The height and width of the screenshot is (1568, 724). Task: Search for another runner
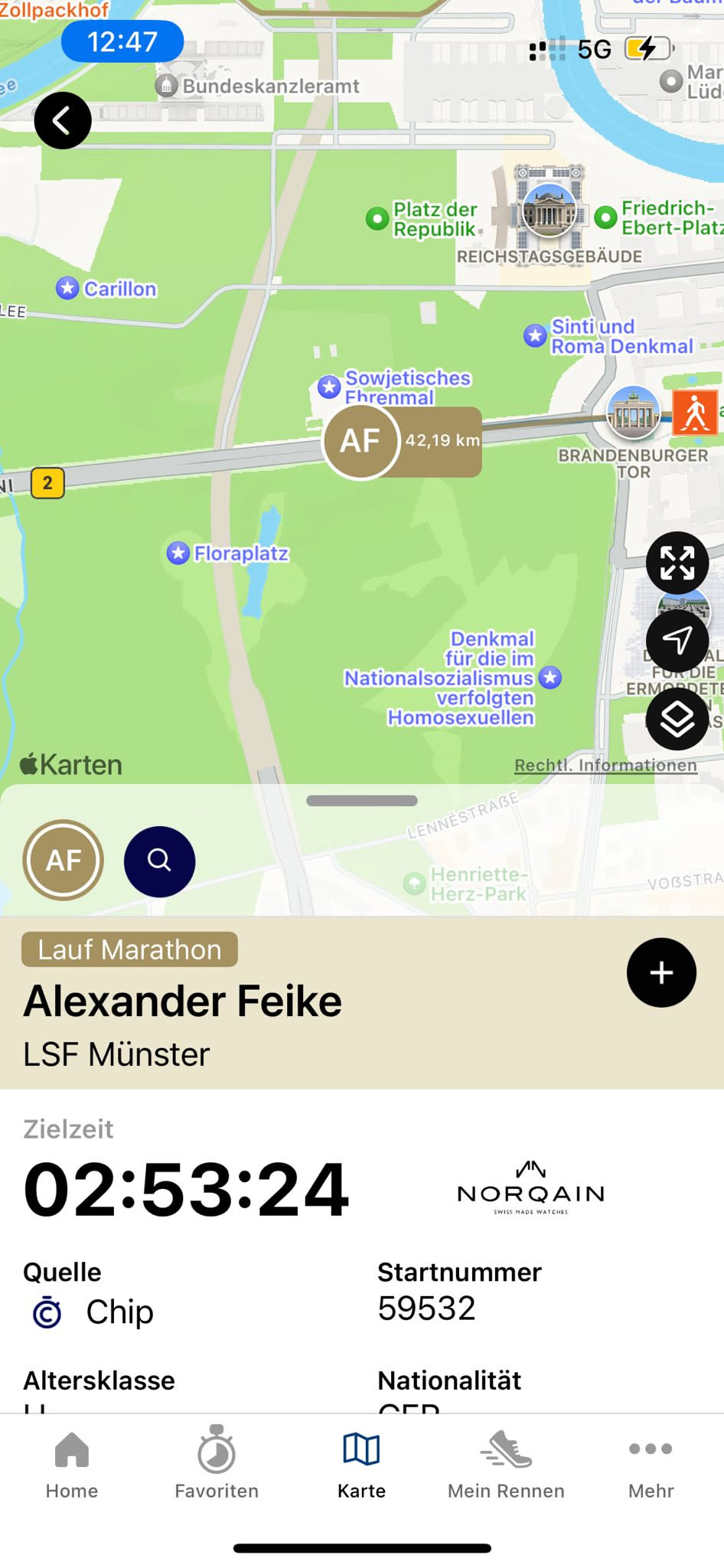click(159, 861)
